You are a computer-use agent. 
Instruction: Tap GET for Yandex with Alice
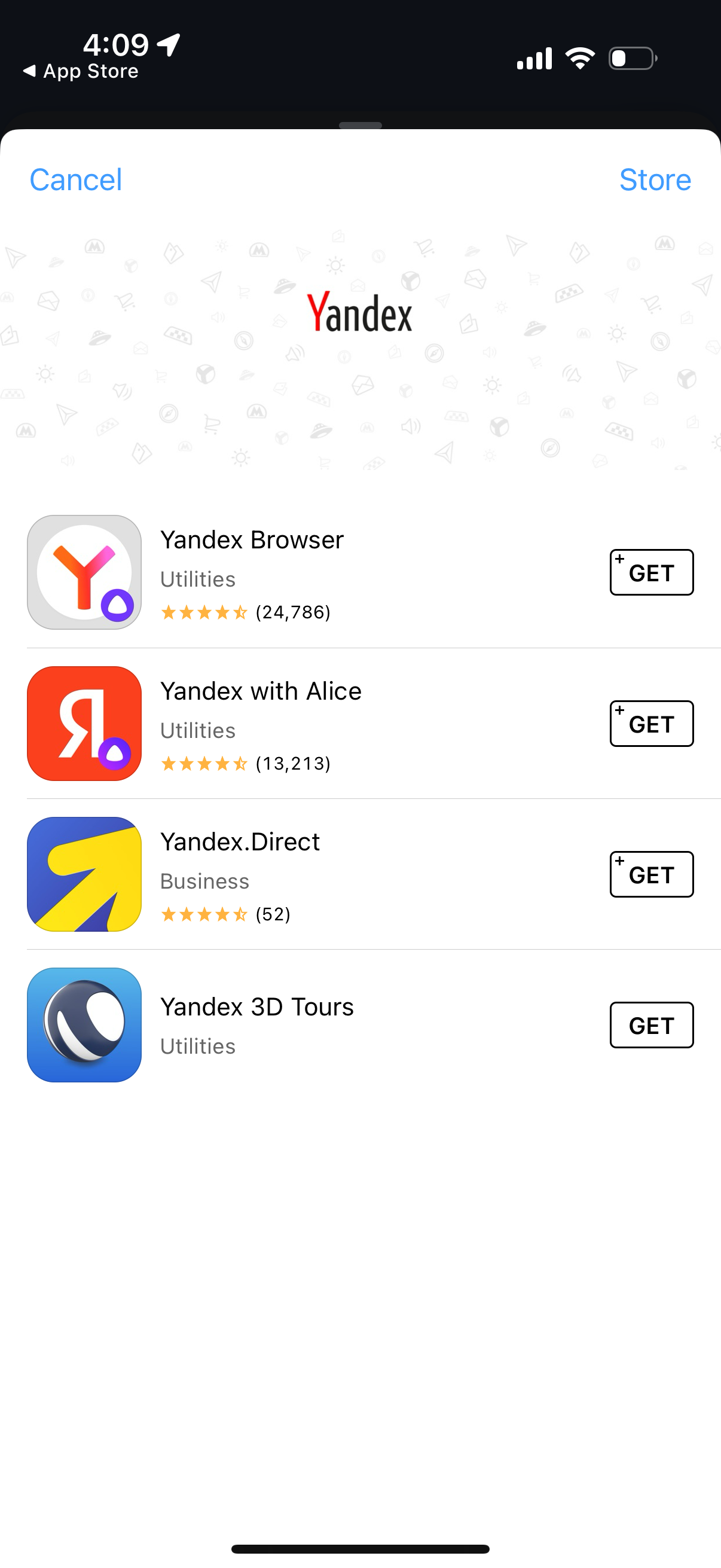point(651,723)
